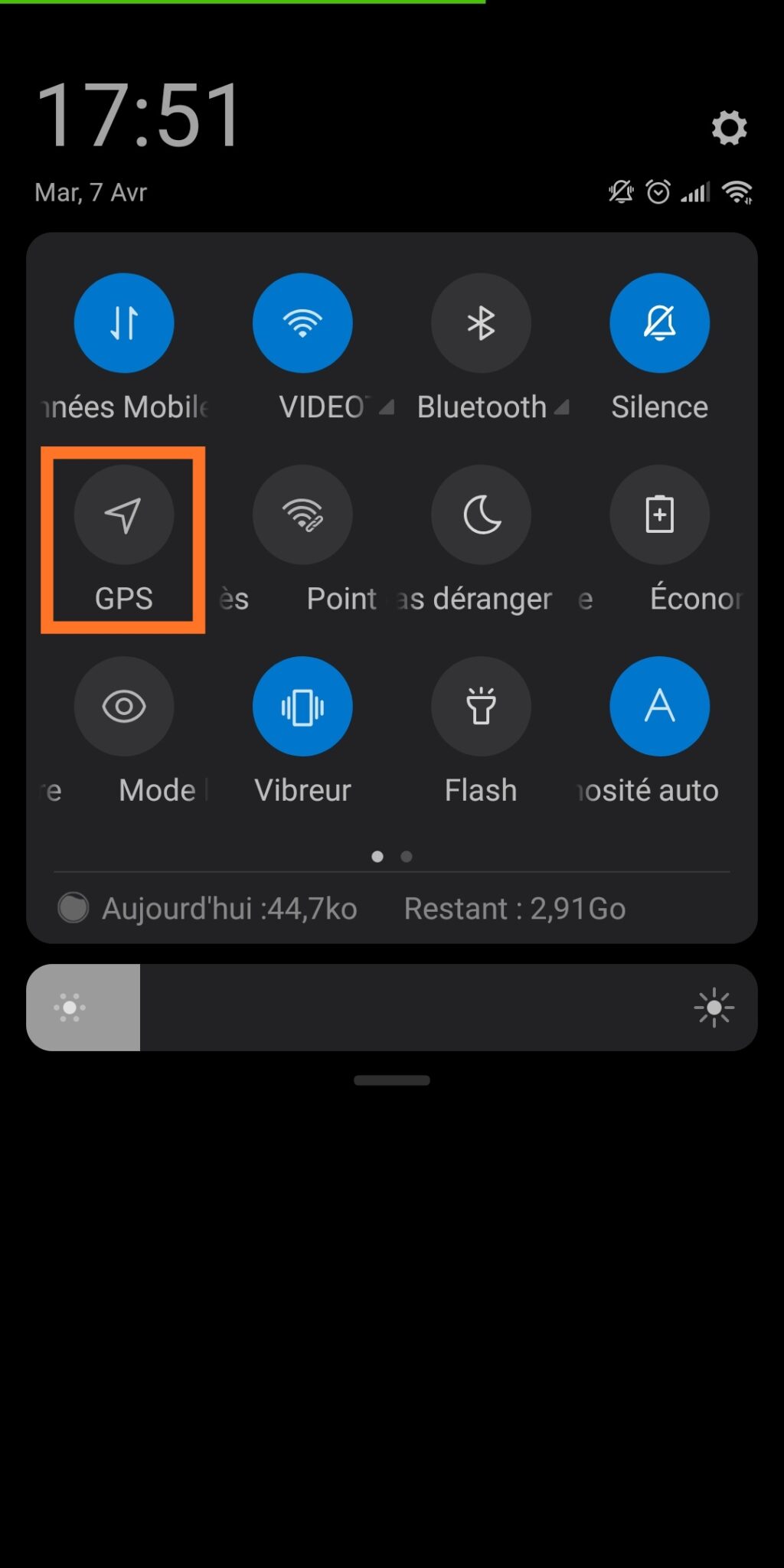
Task: Set brightness on the slider bar
Action: 392,1008
